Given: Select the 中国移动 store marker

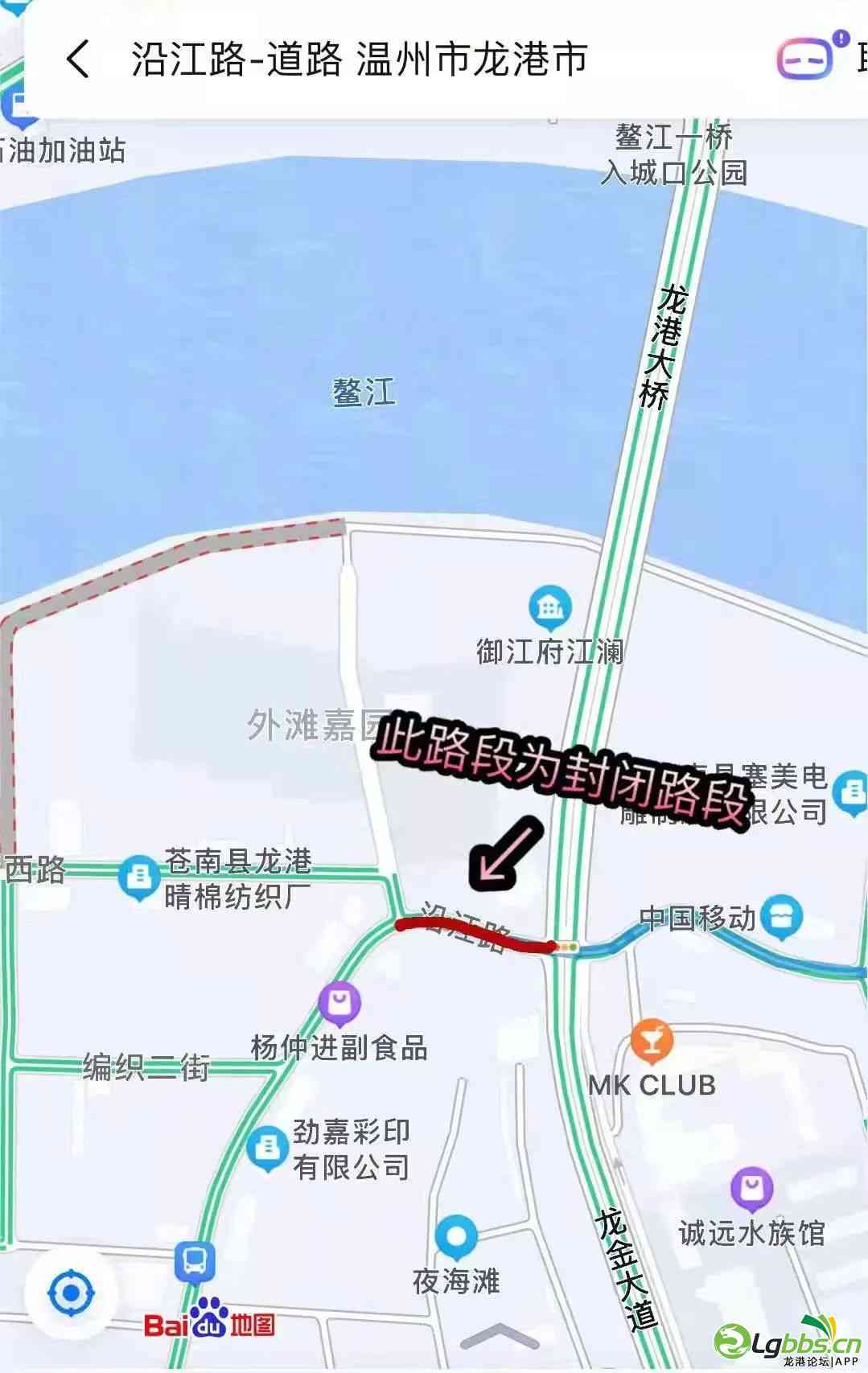Looking at the screenshot, I should (781, 917).
